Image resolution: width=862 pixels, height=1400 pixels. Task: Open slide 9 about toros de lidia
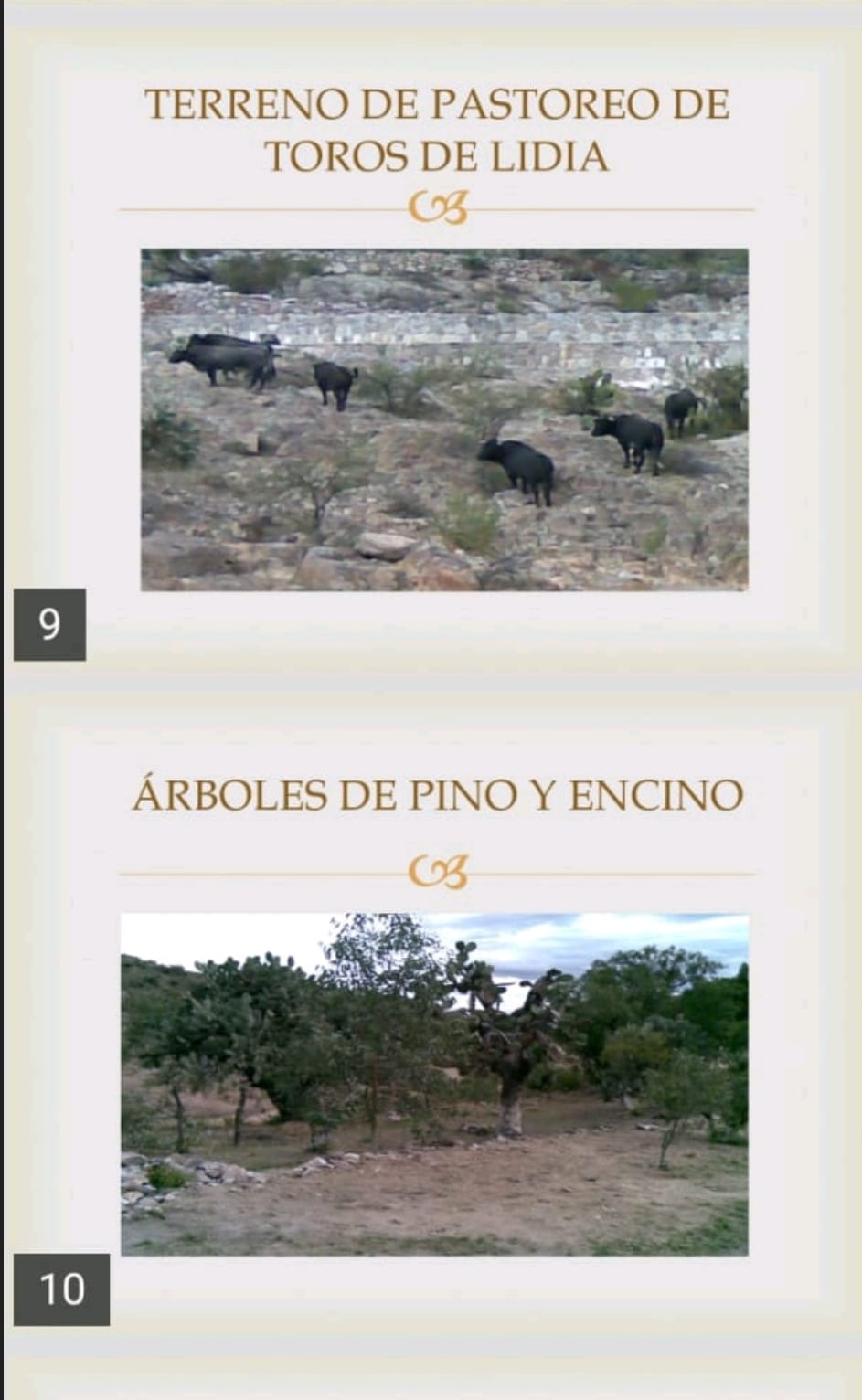[435, 366]
